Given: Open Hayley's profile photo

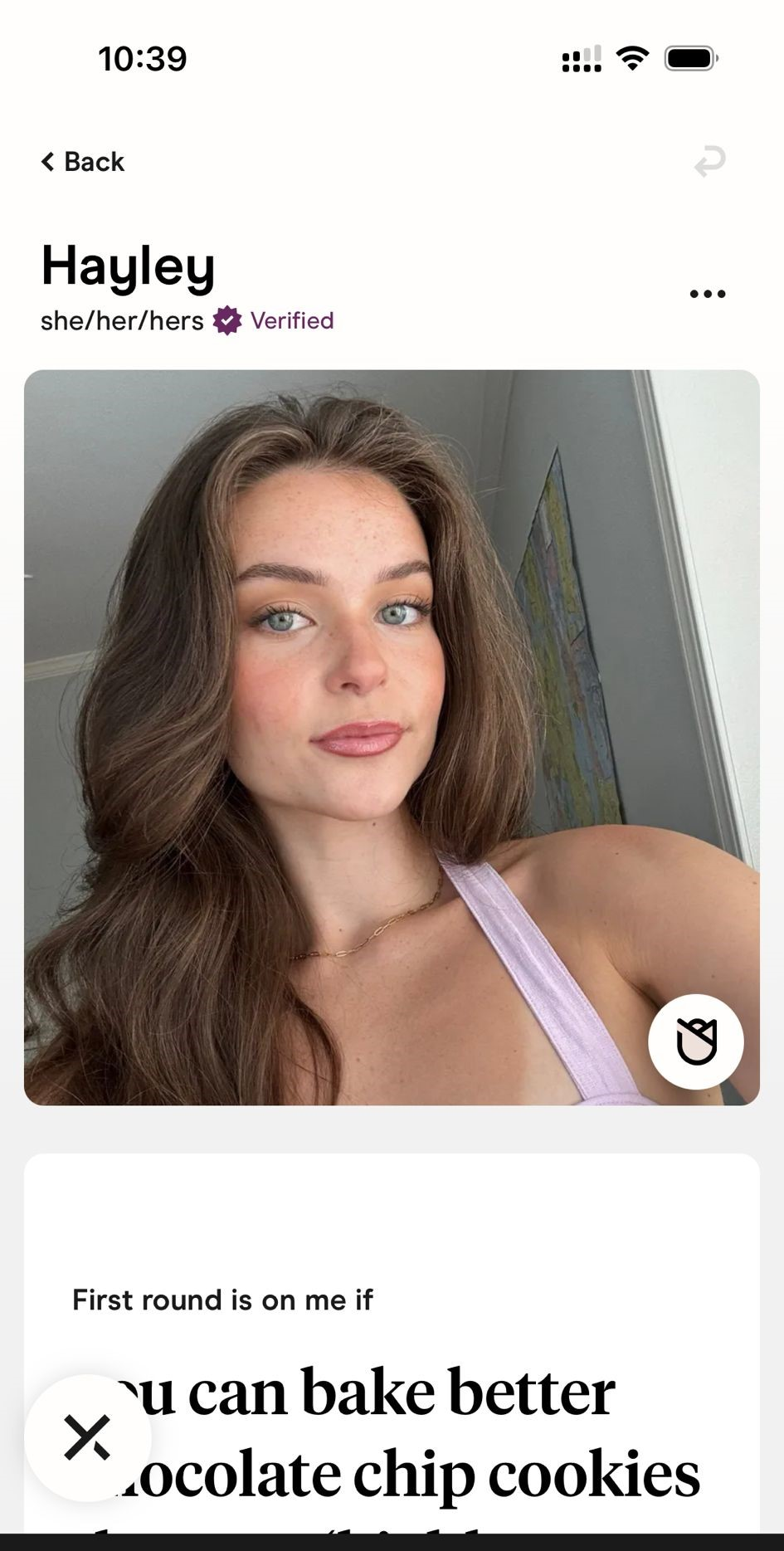Looking at the screenshot, I should (392, 737).
